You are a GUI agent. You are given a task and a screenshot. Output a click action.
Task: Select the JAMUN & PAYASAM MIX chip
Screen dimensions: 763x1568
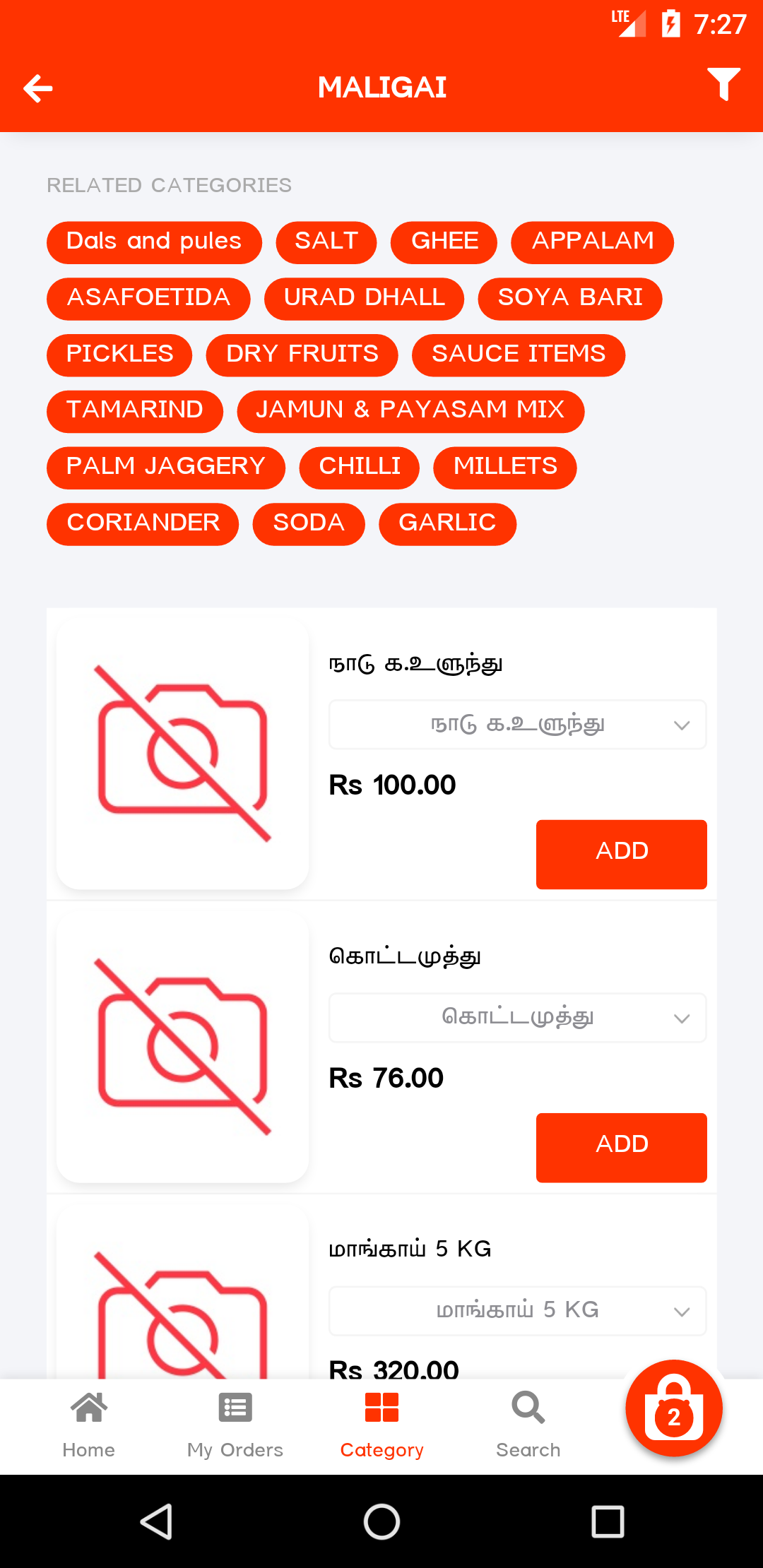click(410, 411)
